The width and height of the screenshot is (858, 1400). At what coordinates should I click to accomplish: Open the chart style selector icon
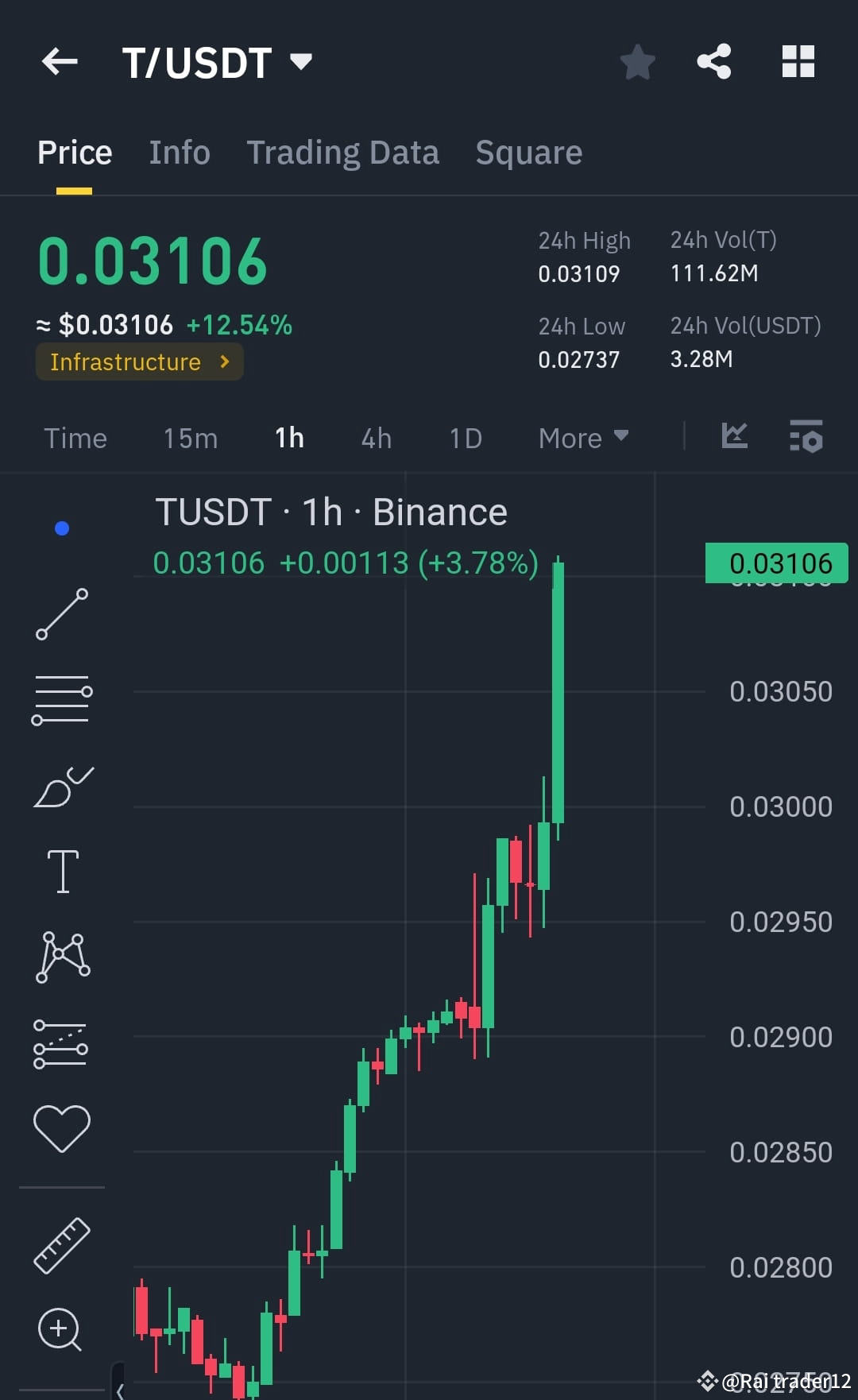pyautogui.click(x=736, y=436)
